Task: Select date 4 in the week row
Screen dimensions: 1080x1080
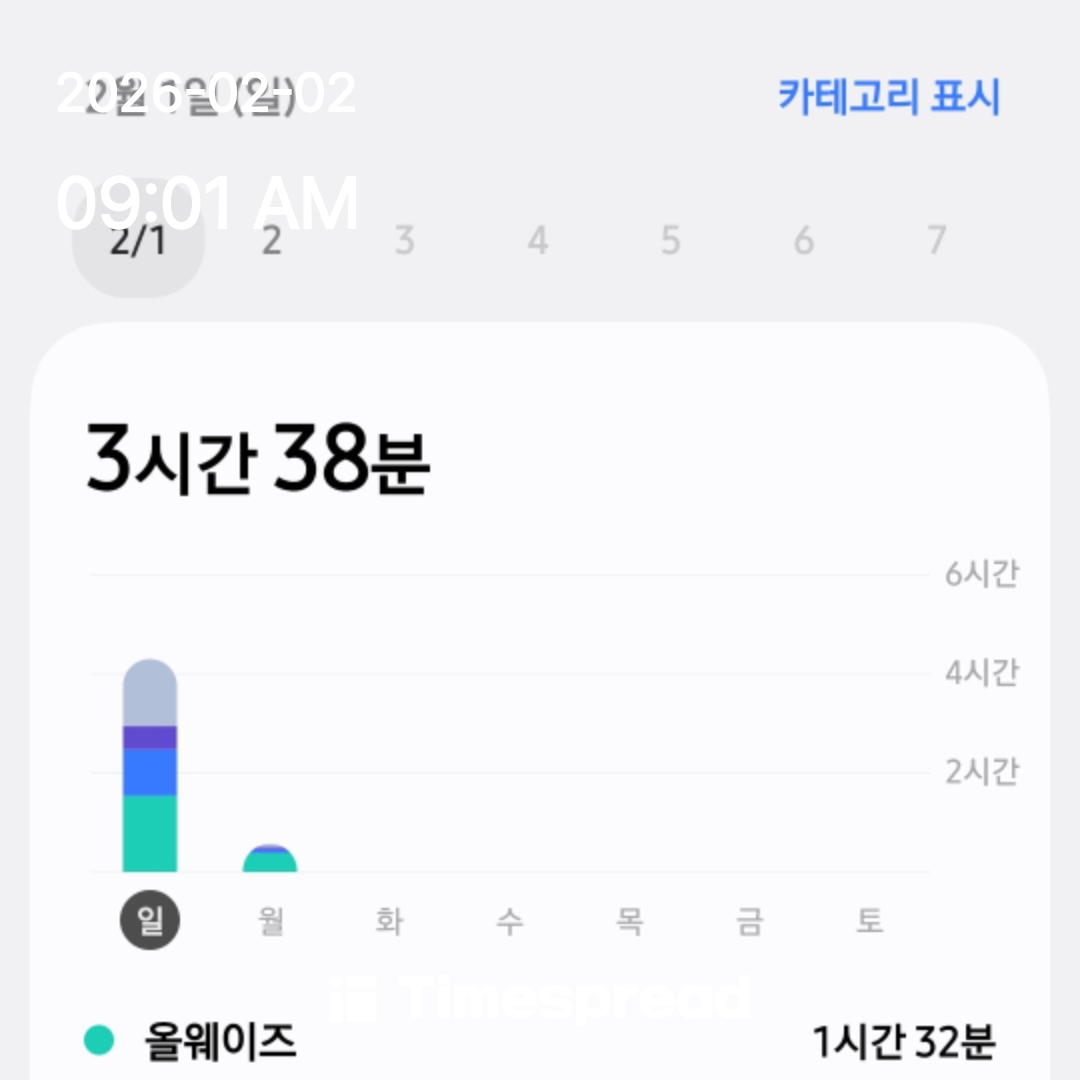Action: [538, 241]
